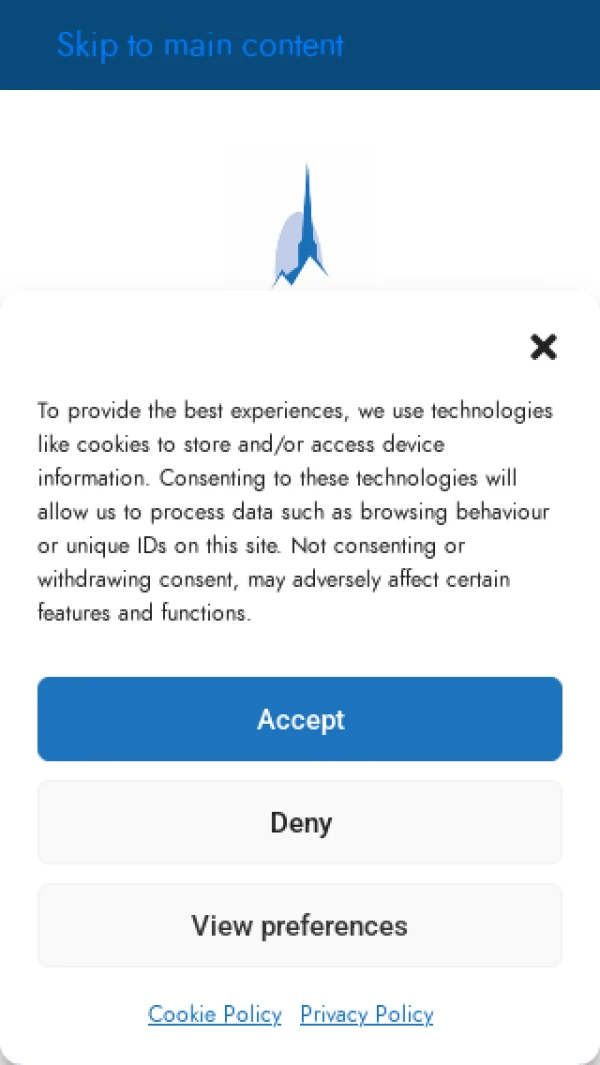Read the Privacy Policy
This screenshot has height=1065, width=600.
[367, 1014]
